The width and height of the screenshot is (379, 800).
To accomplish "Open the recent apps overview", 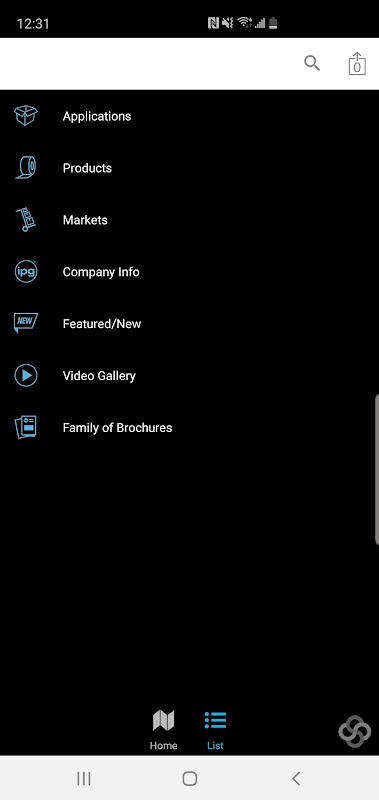I will 84,778.
